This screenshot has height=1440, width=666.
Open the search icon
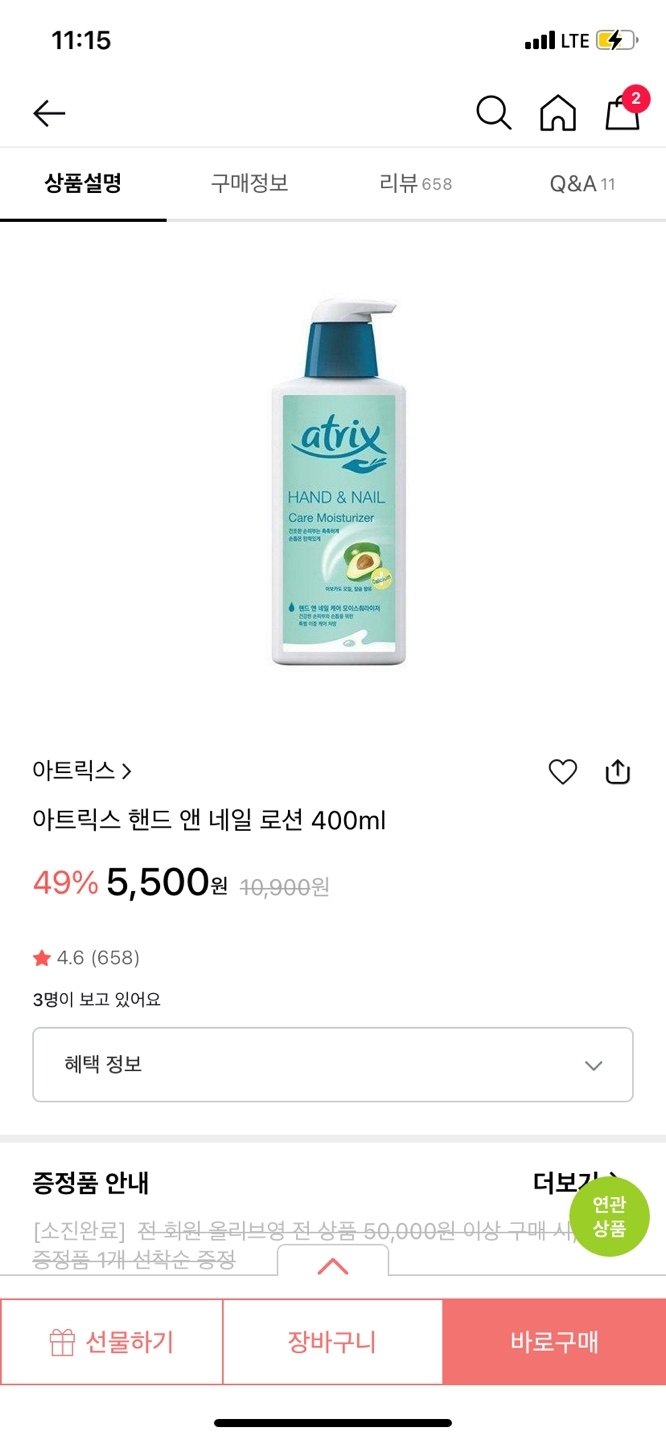tap(493, 113)
